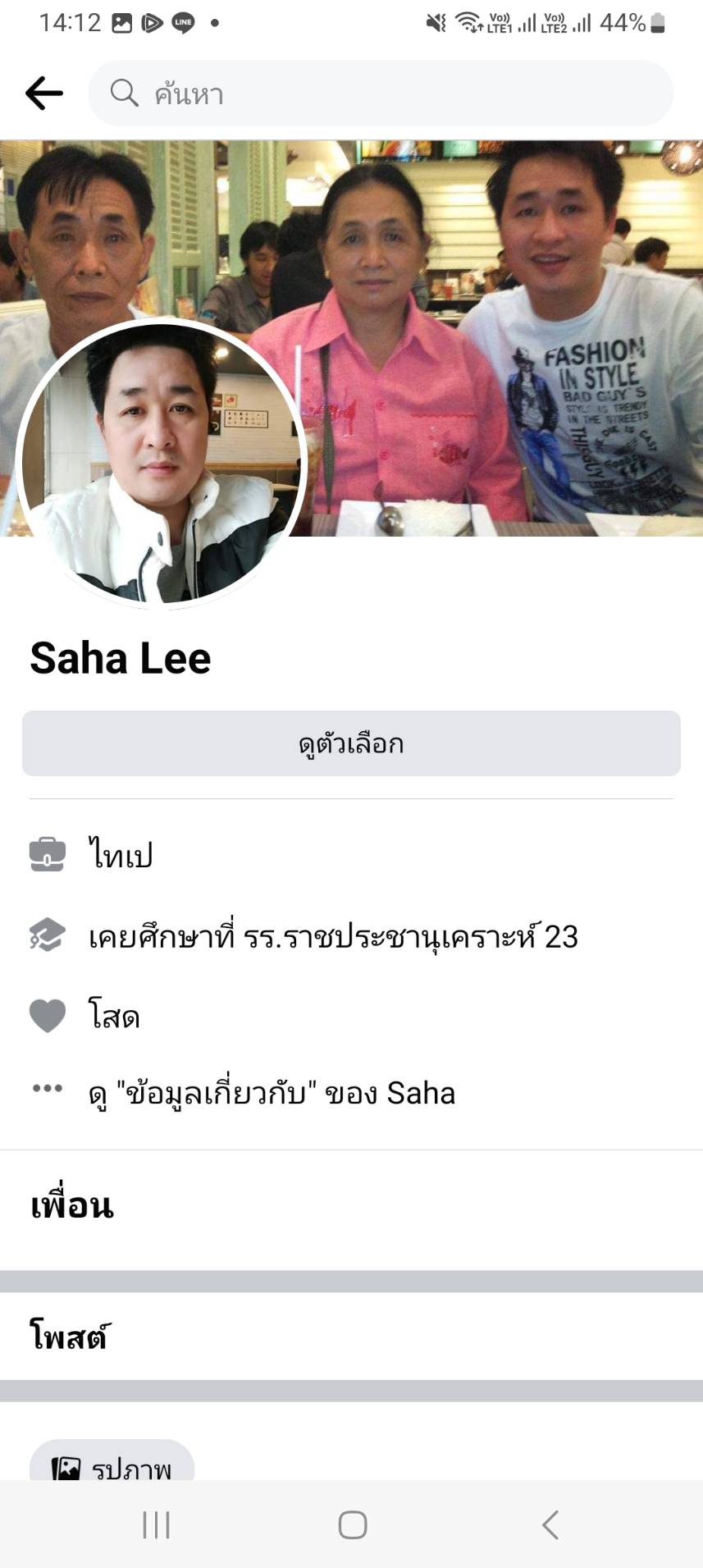Open Saha Lee's profile picture
The width and height of the screenshot is (703, 1568).
[x=161, y=464]
